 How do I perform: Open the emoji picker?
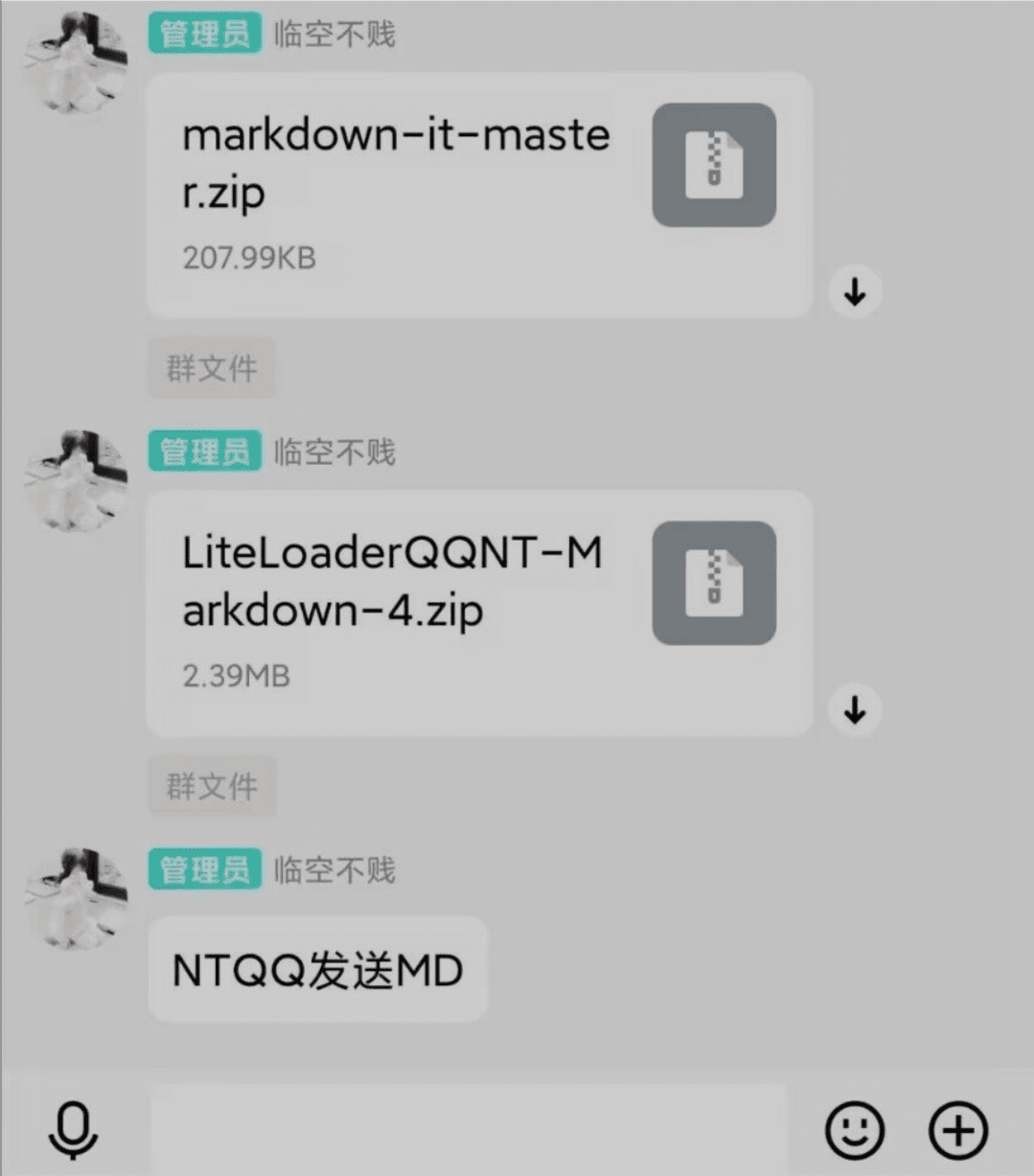pyautogui.click(x=854, y=1130)
